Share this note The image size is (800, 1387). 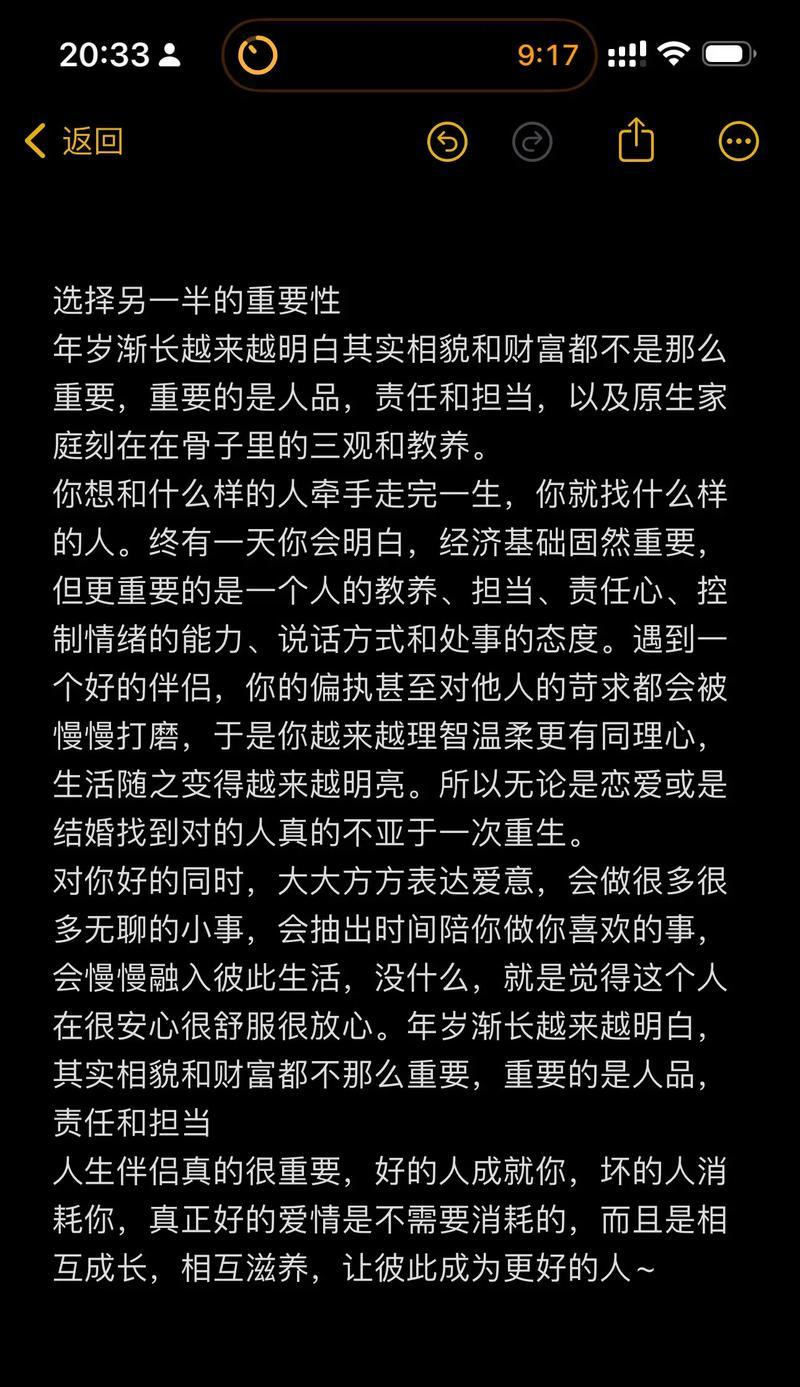[x=636, y=139]
